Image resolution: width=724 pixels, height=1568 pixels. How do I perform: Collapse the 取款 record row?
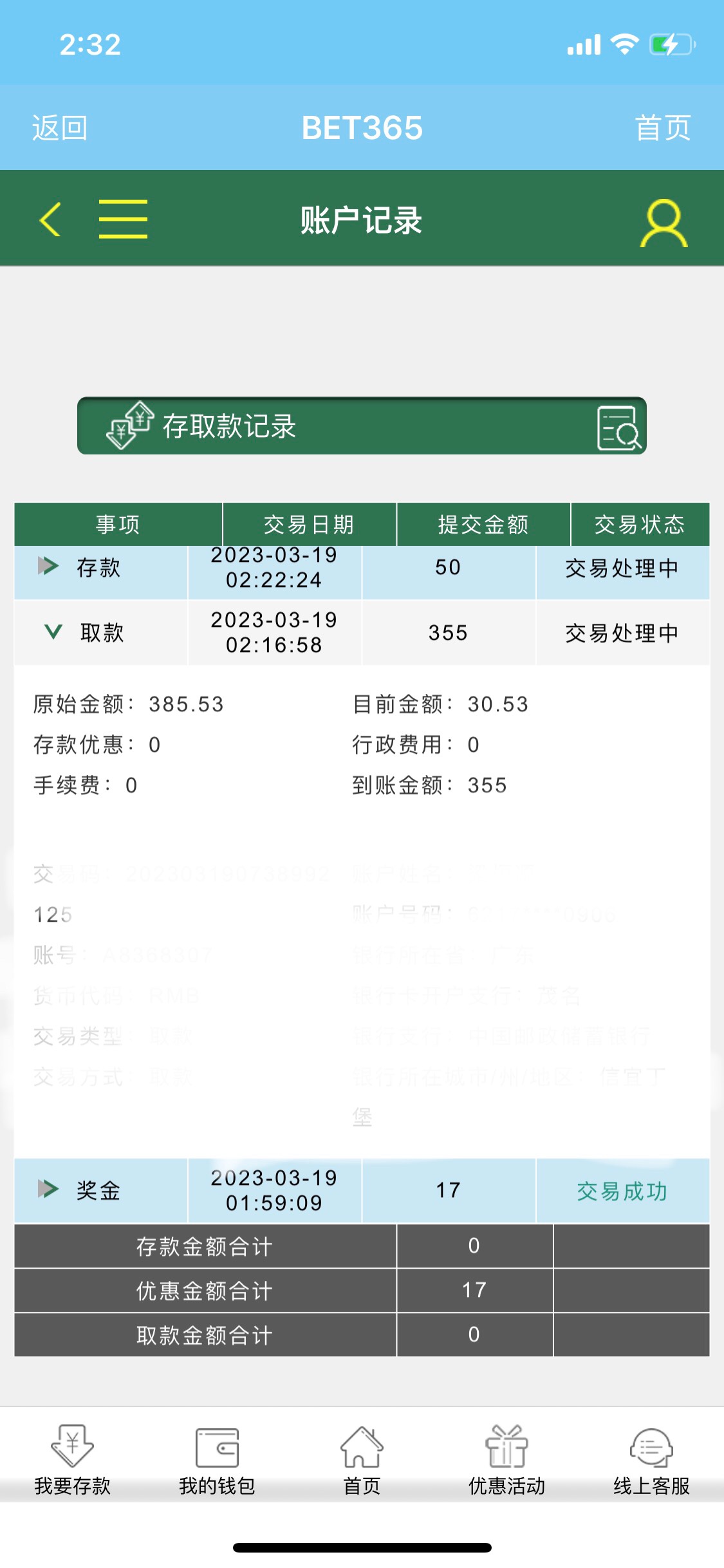click(x=53, y=632)
